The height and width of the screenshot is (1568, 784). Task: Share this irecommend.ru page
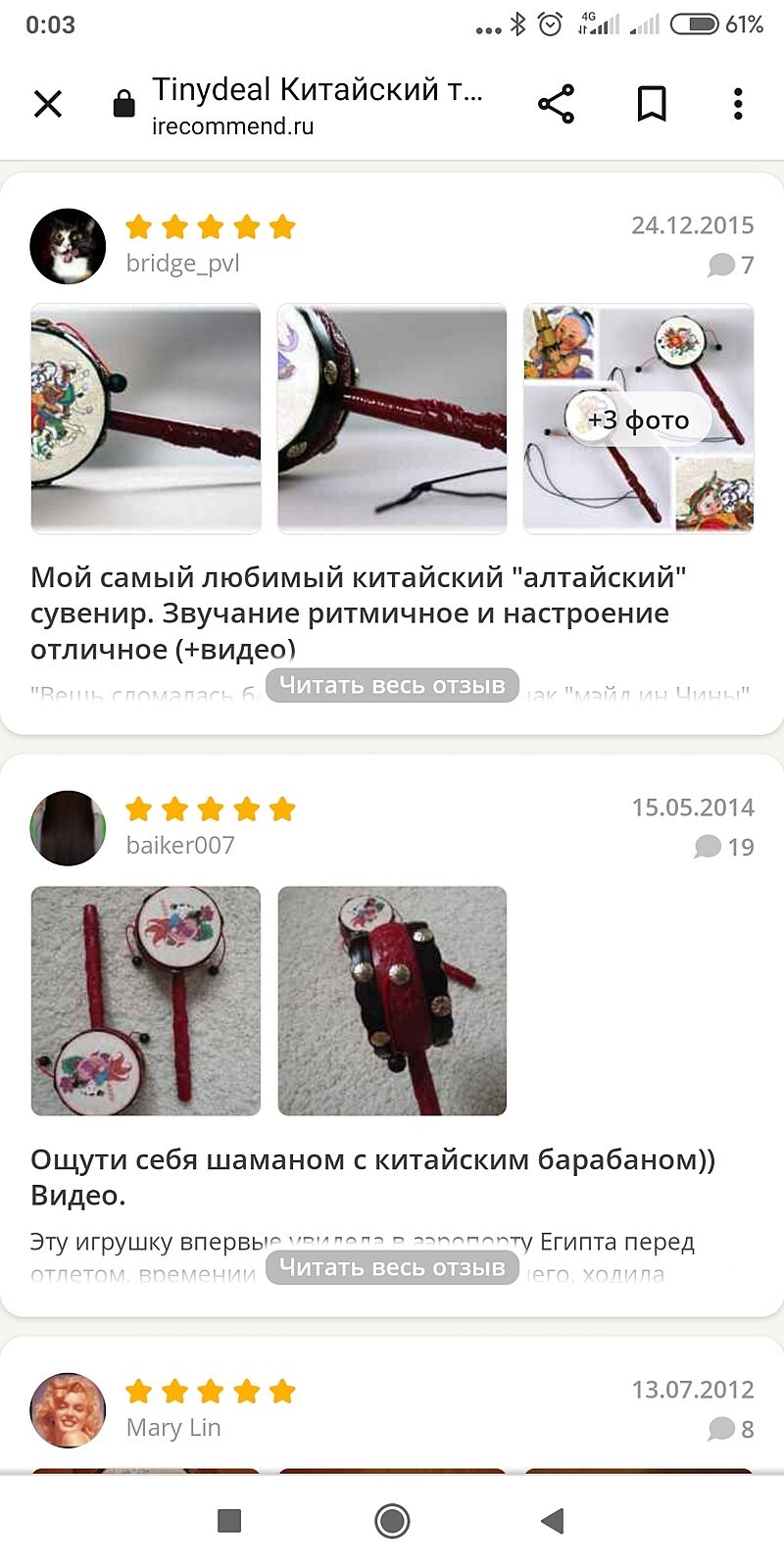[x=556, y=104]
